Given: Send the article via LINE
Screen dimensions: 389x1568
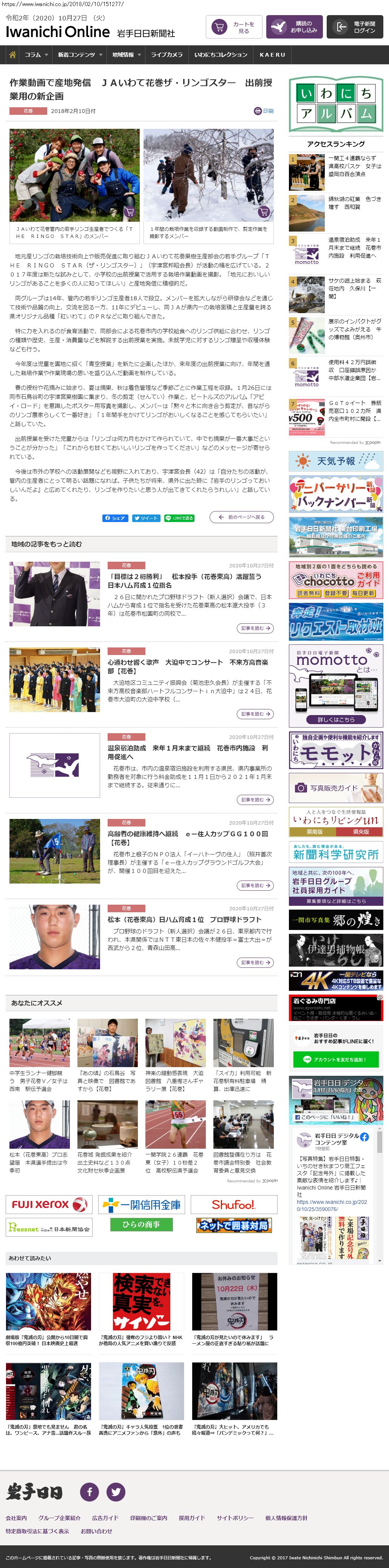Looking at the screenshot, I should pos(180,518).
